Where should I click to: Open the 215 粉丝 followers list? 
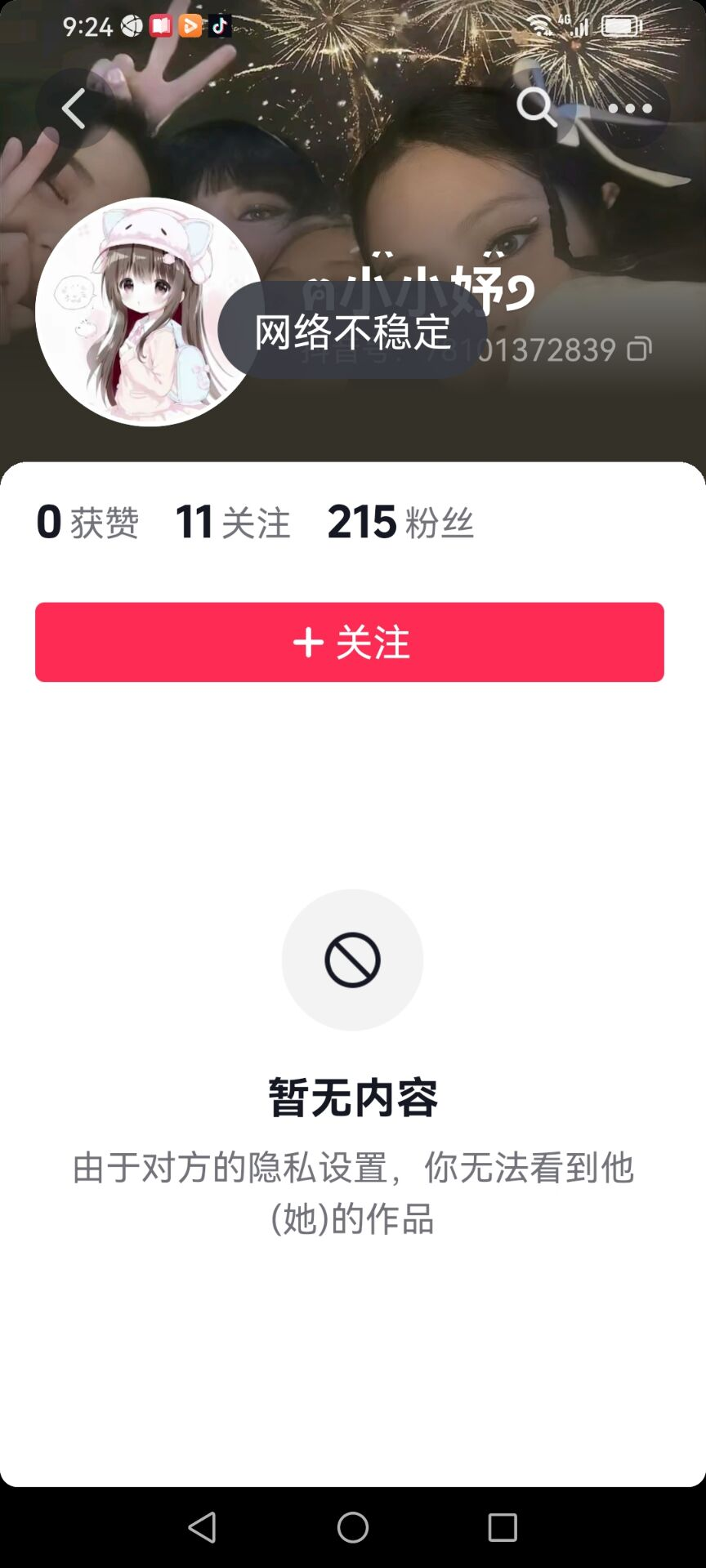pos(400,522)
